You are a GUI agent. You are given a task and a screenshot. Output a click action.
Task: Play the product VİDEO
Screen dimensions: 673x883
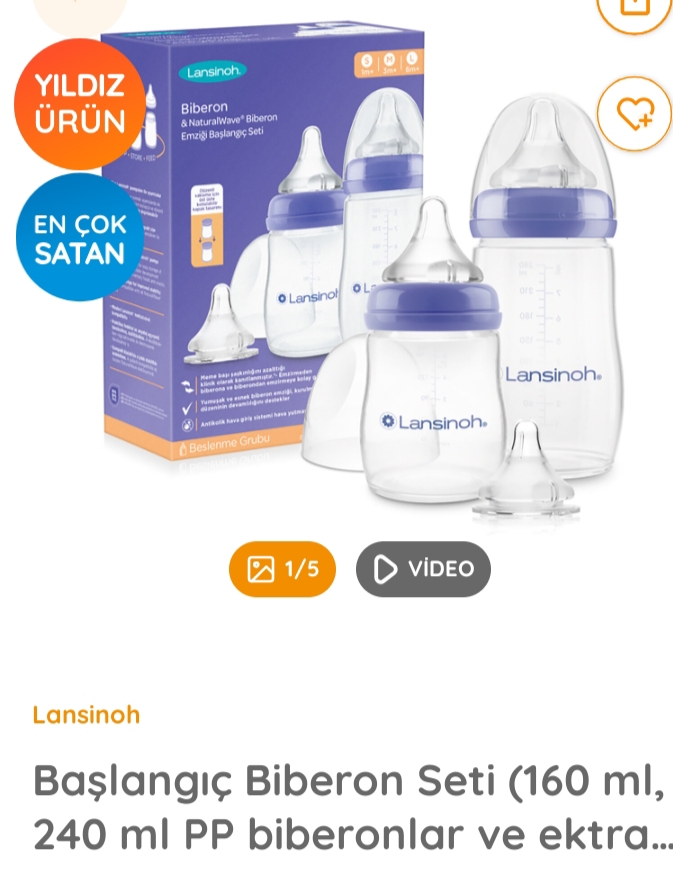point(423,569)
